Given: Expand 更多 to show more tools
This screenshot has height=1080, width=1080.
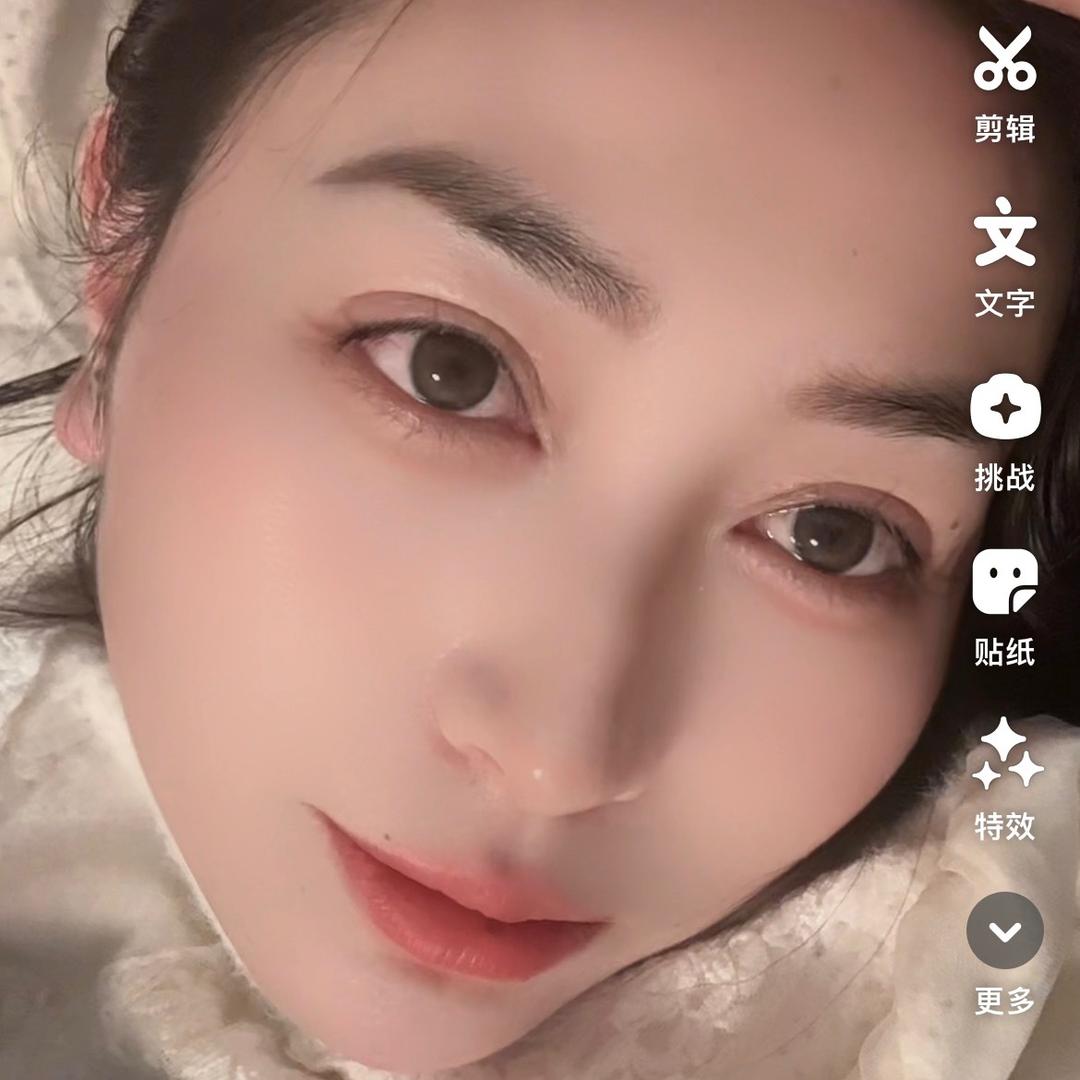Looking at the screenshot, I should pos(1005,930).
